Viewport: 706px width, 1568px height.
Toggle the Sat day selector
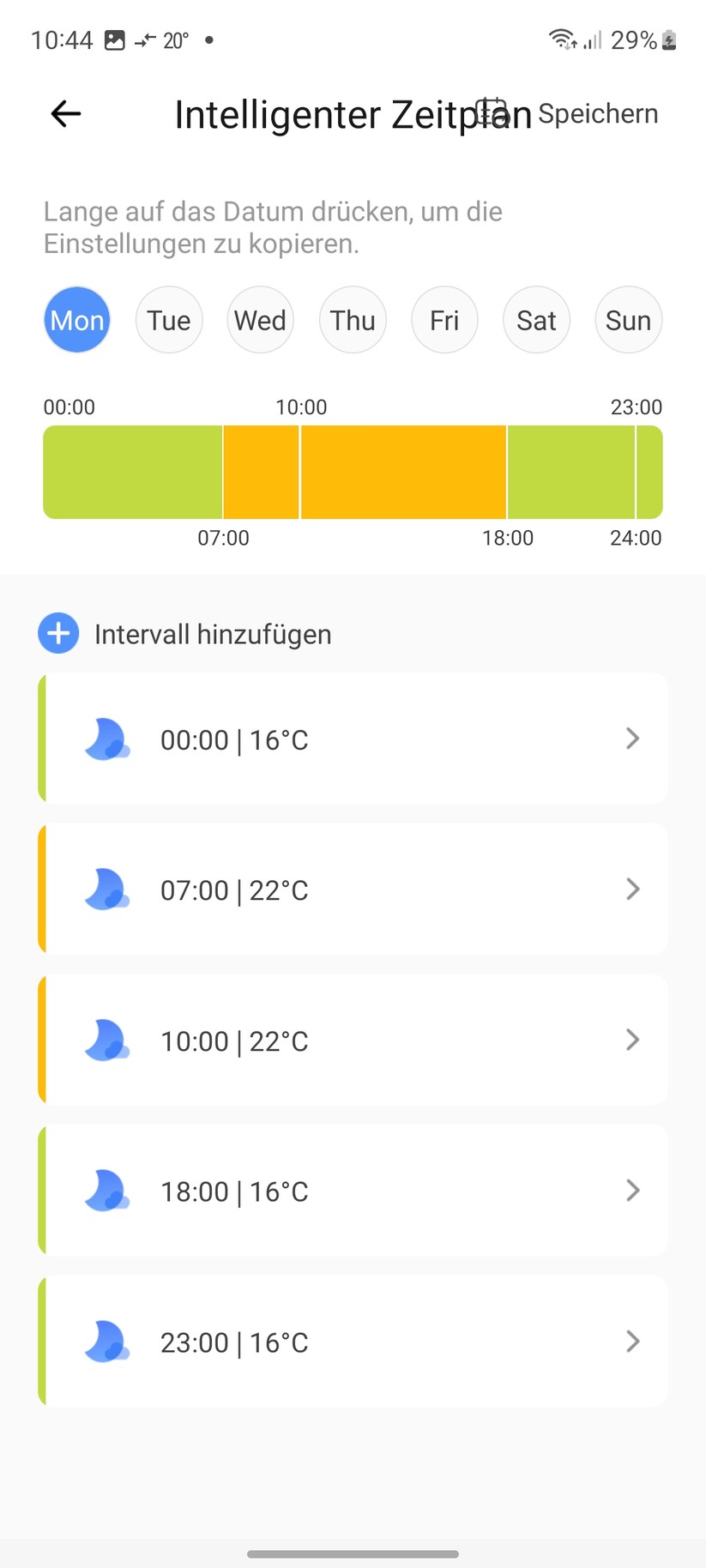point(536,319)
